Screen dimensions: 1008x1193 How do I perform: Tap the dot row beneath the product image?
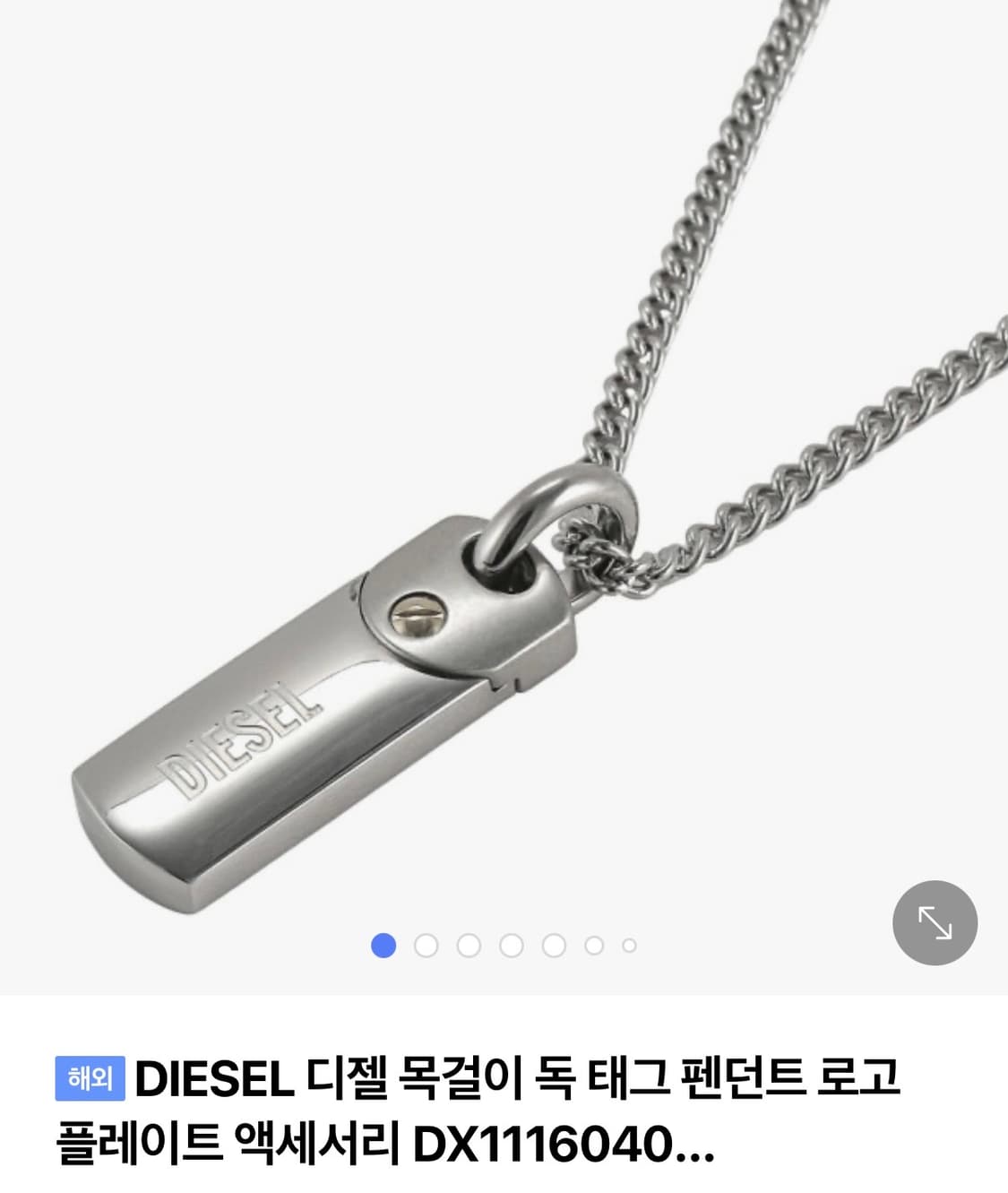[506, 944]
